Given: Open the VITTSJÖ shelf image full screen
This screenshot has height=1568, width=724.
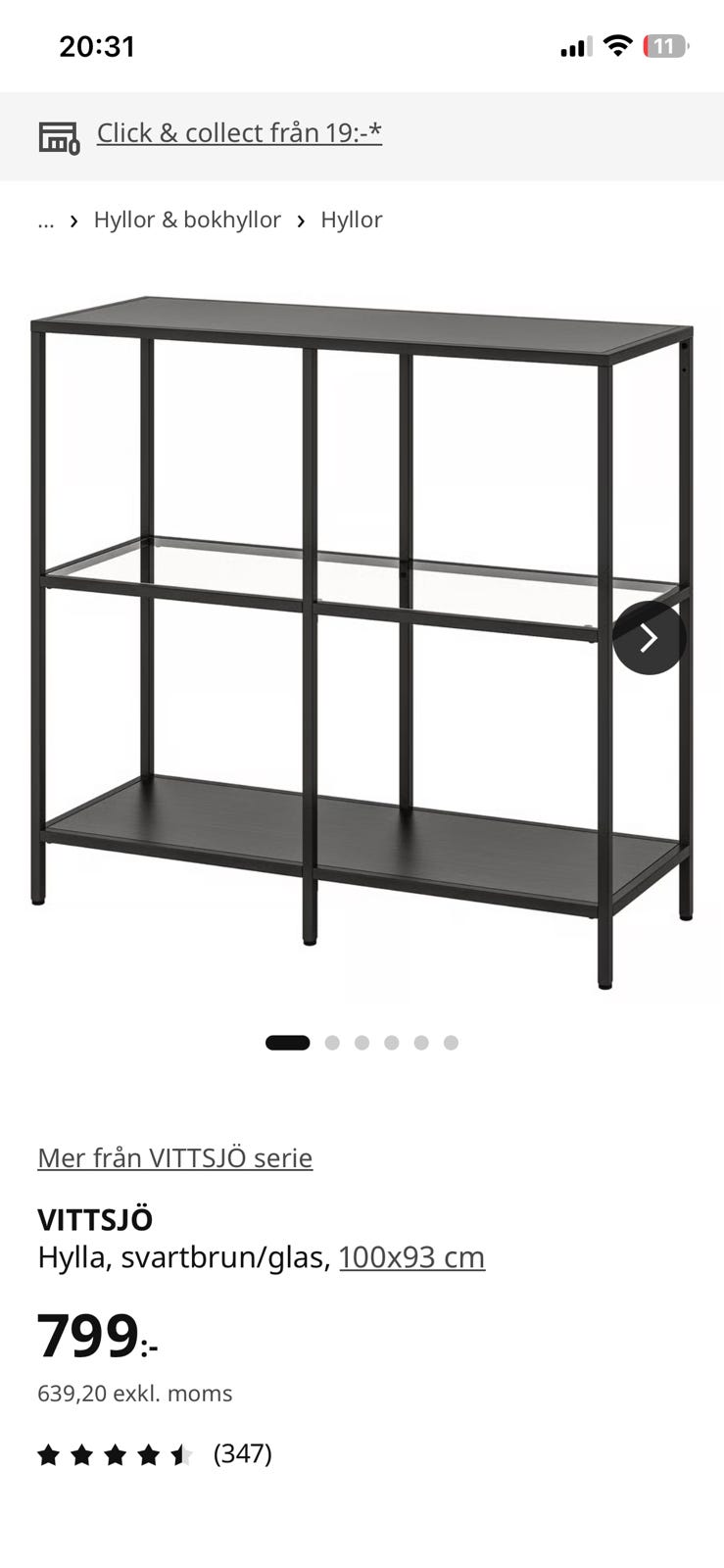Looking at the screenshot, I should pyautogui.click(x=362, y=642).
